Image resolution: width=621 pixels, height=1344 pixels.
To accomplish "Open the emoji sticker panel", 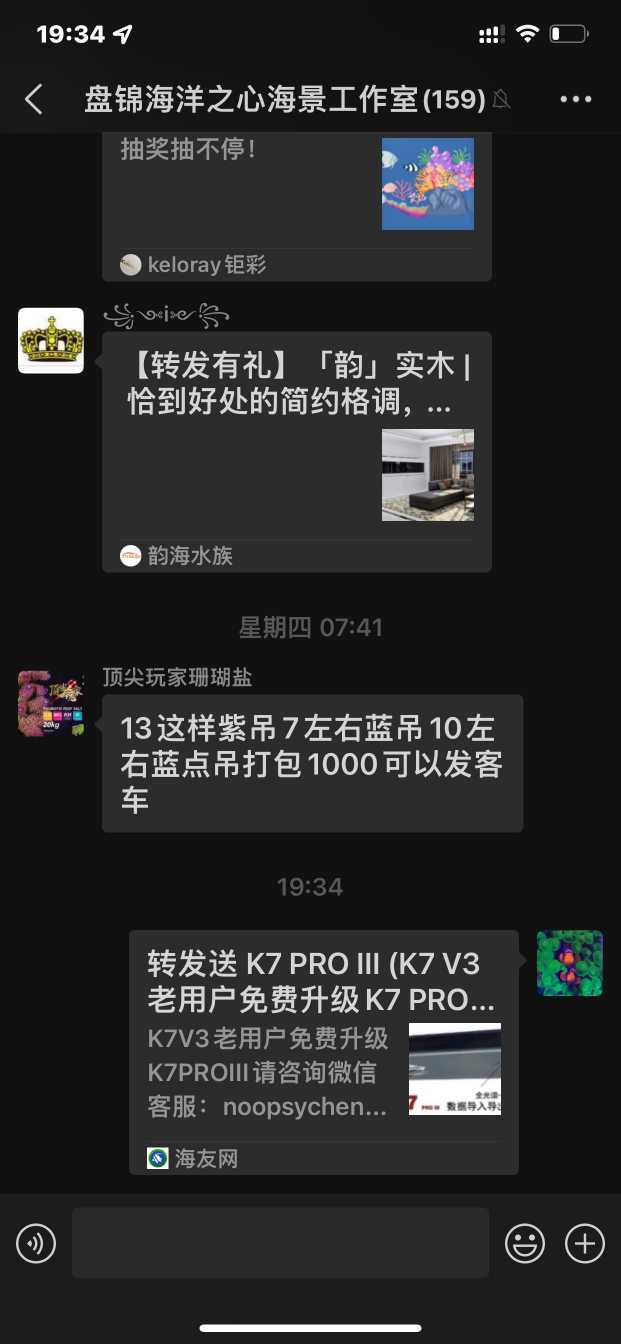I will 525,1244.
